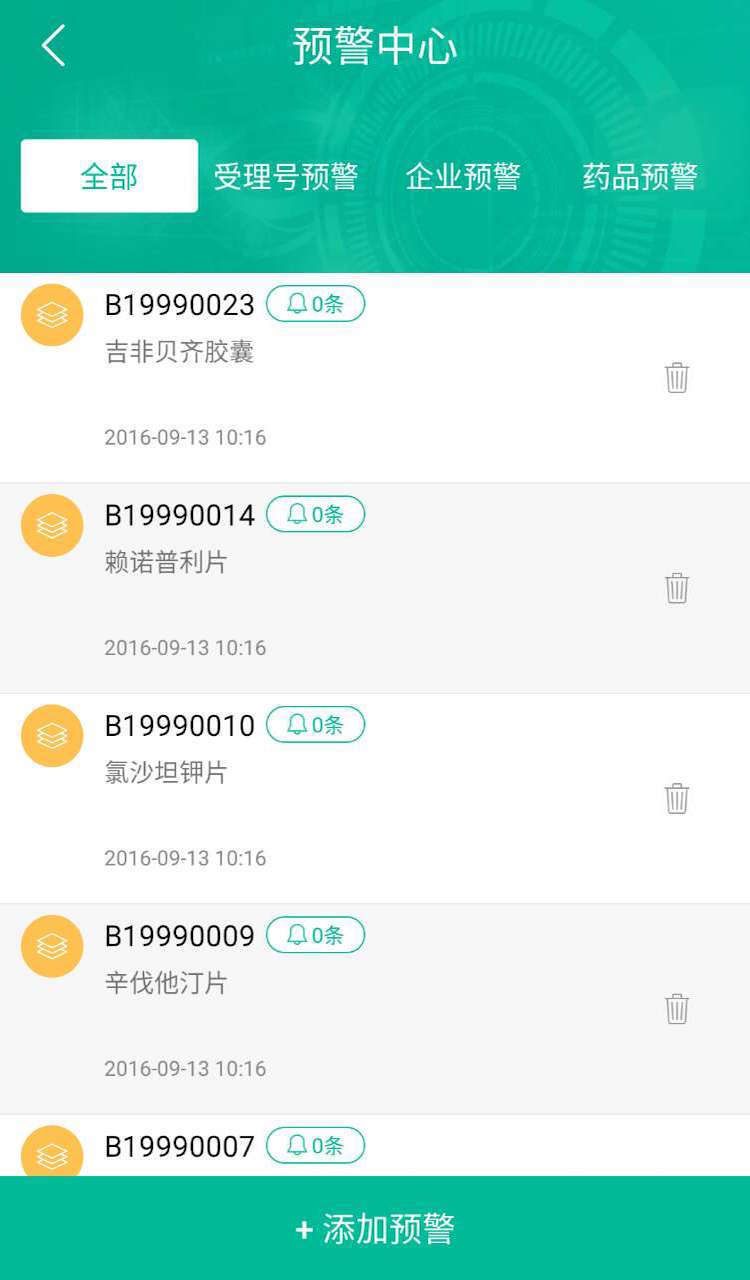Delete the B19990010 alert
The image size is (750, 1280).
click(x=677, y=798)
